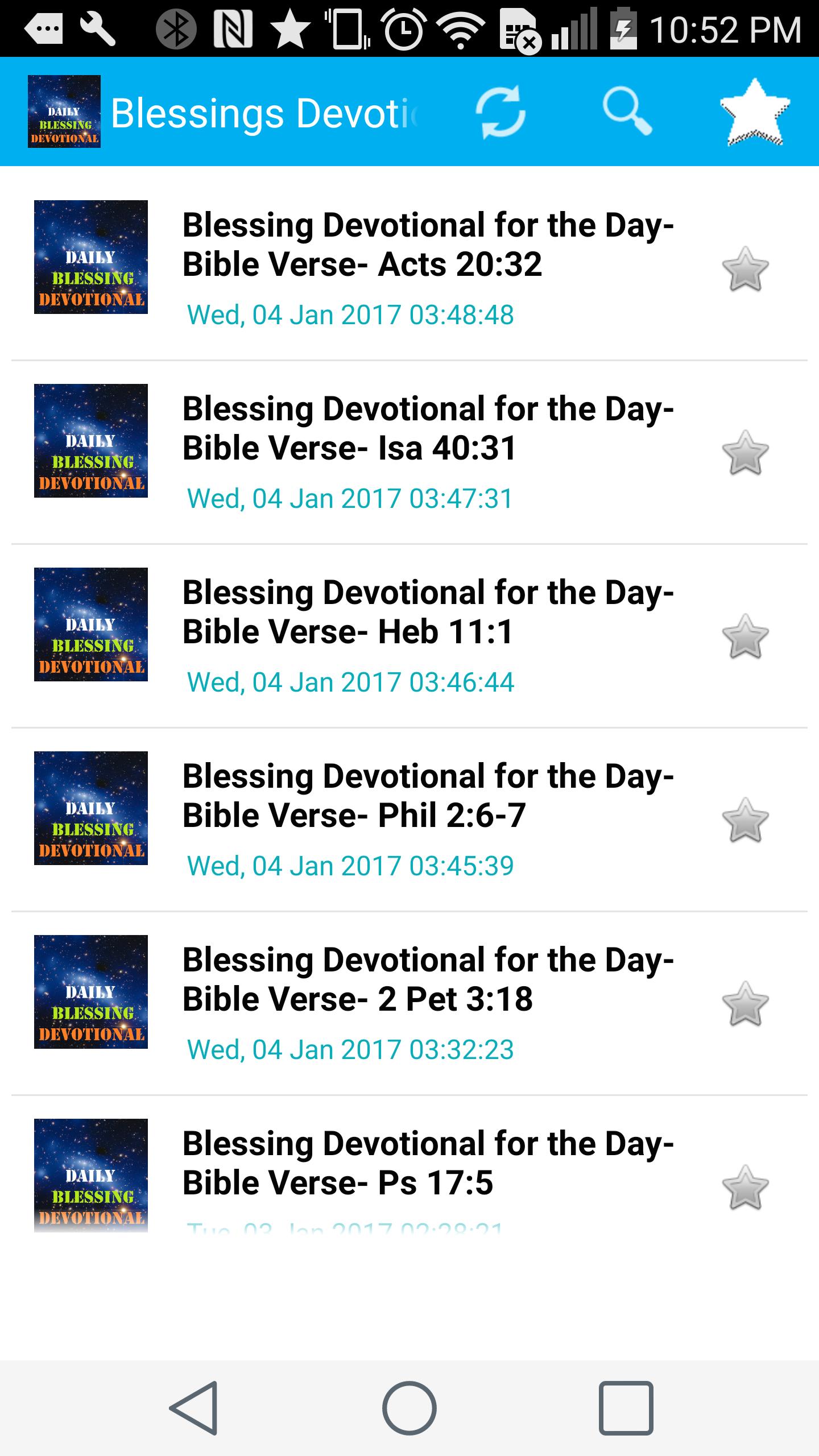
Task: Favorite the Acts 20:32 devotional
Action: point(745,269)
